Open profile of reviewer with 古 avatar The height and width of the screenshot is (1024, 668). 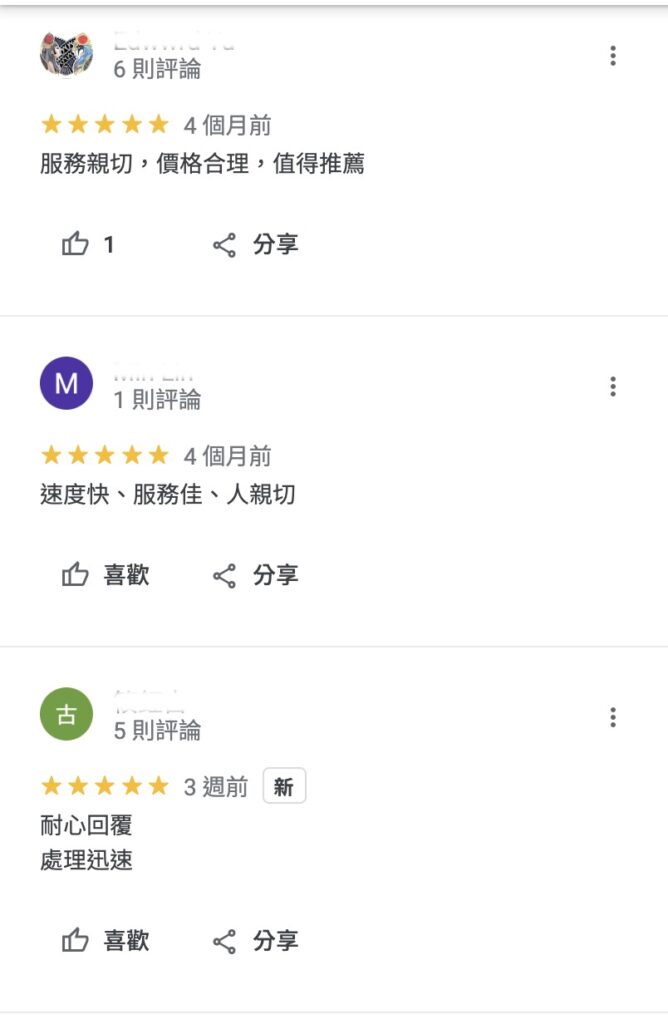(x=66, y=715)
